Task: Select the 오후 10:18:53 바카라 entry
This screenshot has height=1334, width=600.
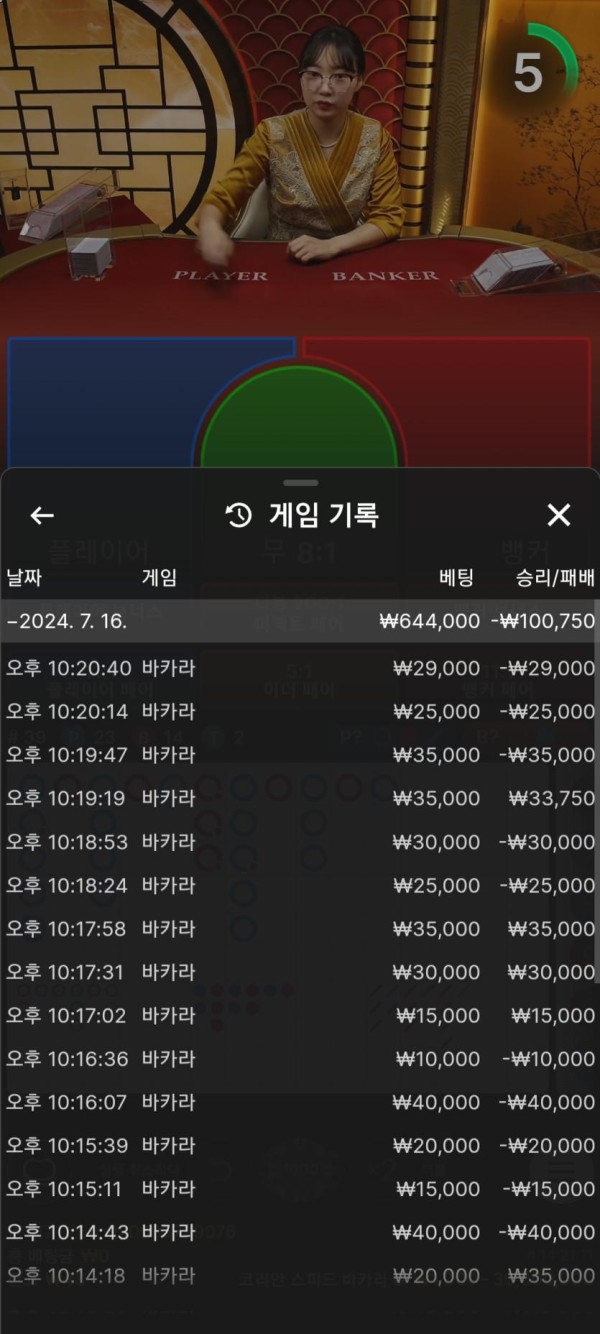Action: [x=300, y=842]
